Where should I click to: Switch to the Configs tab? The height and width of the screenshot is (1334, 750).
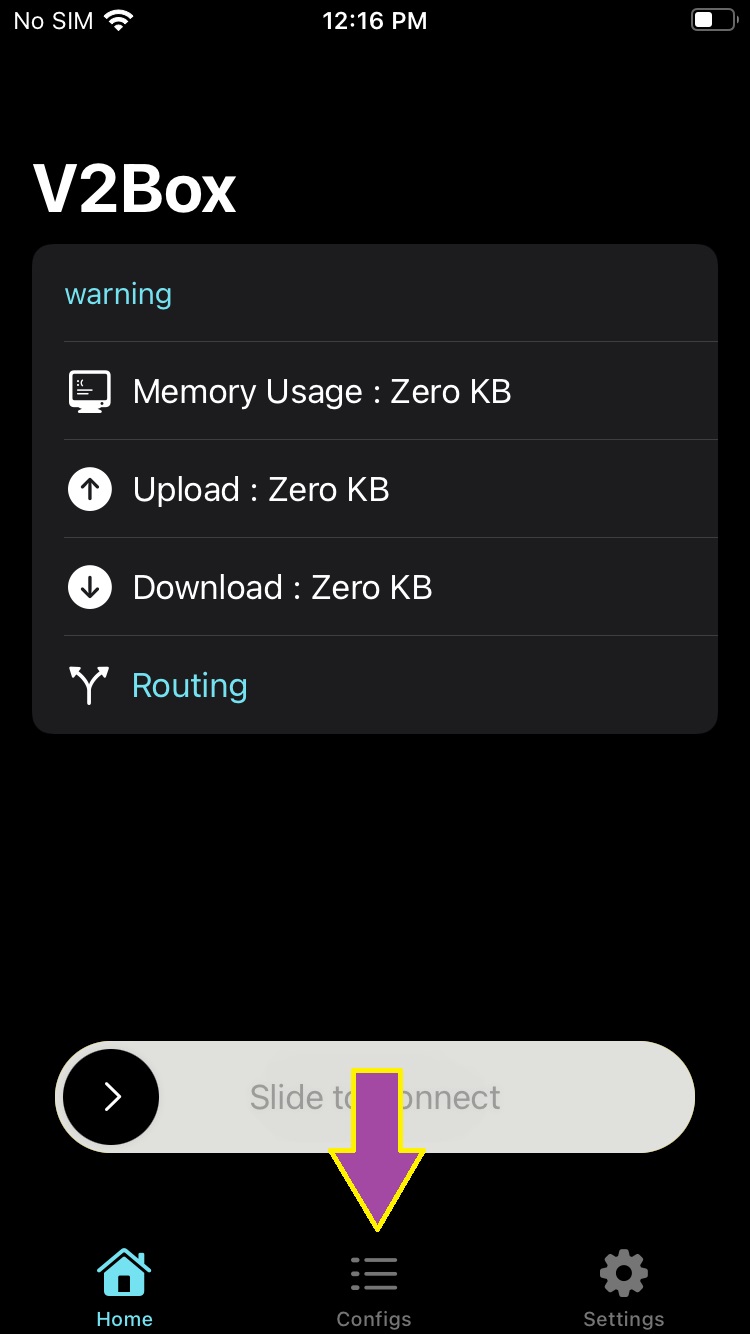(x=374, y=1290)
